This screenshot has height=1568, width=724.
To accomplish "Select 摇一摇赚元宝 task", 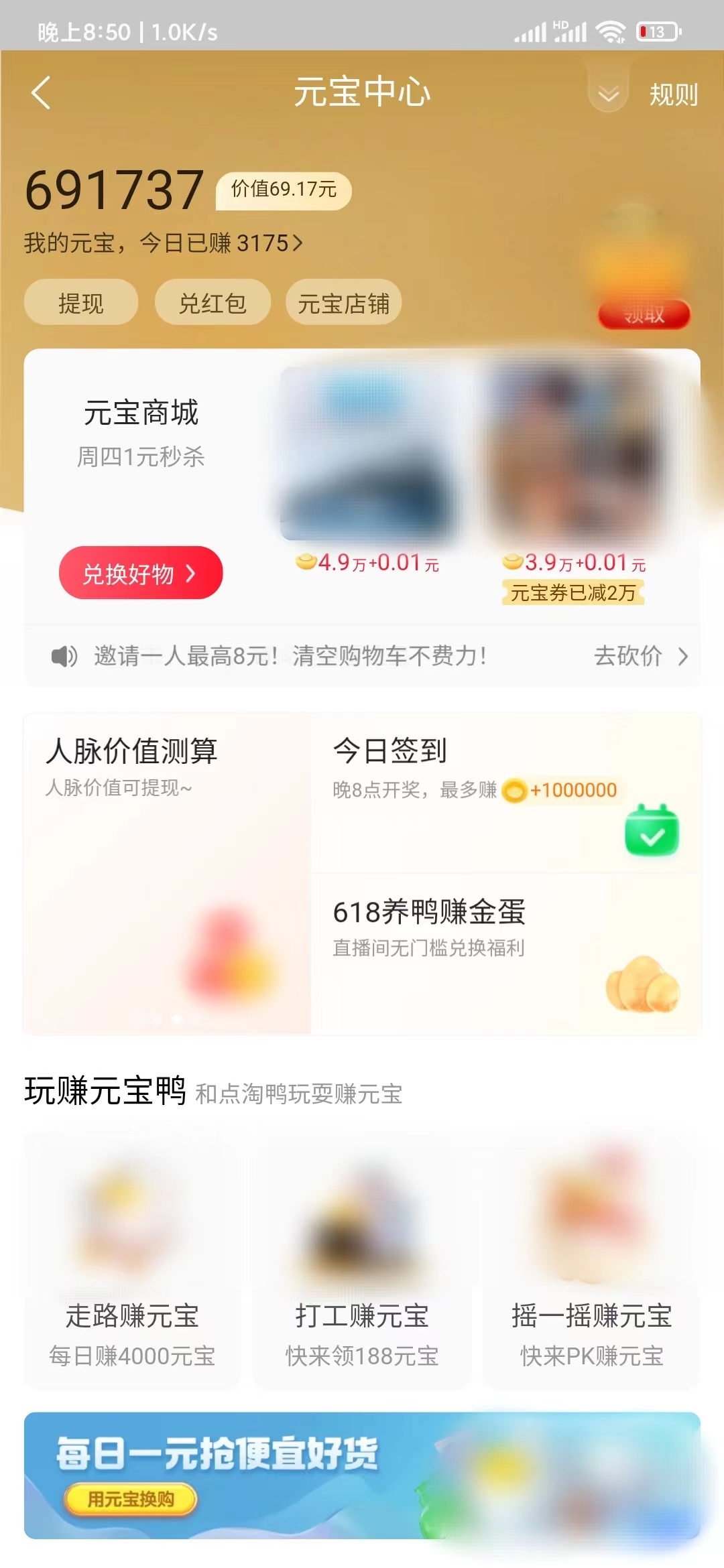I will [x=591, y=1260].
